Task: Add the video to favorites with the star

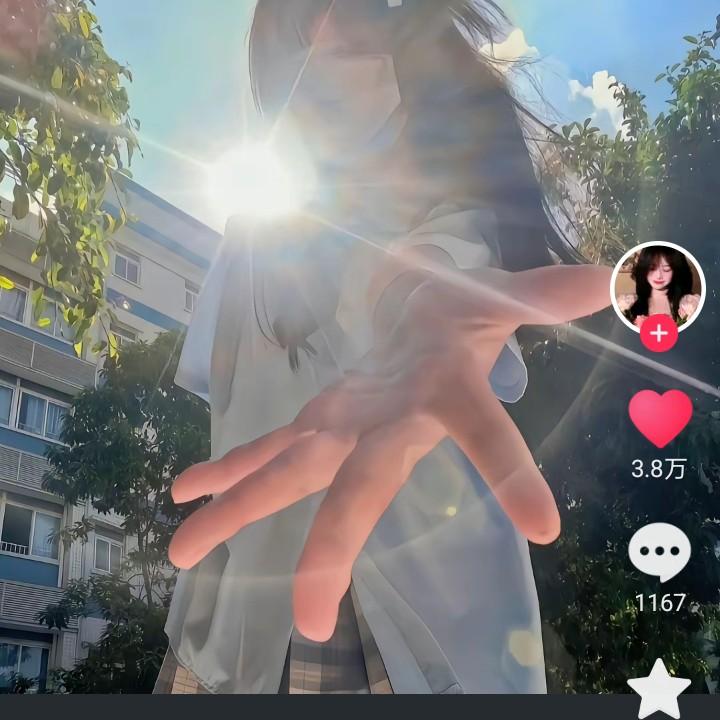Action: click(x=659, y=689)
